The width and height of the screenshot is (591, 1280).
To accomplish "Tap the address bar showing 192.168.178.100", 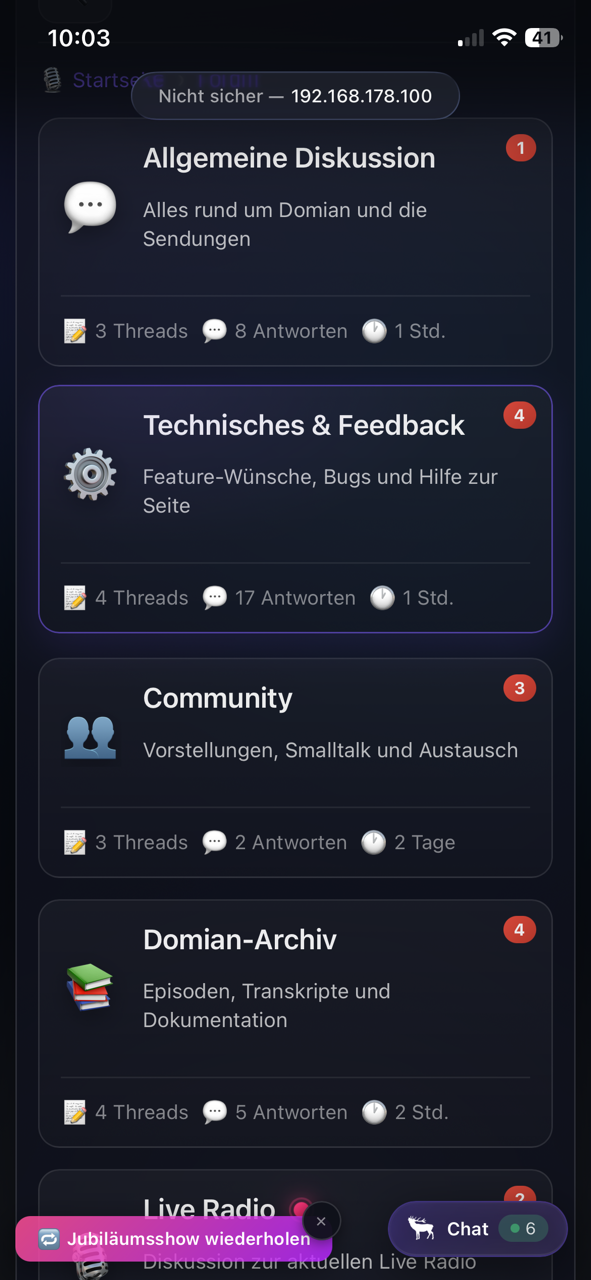I will point(295,96).
